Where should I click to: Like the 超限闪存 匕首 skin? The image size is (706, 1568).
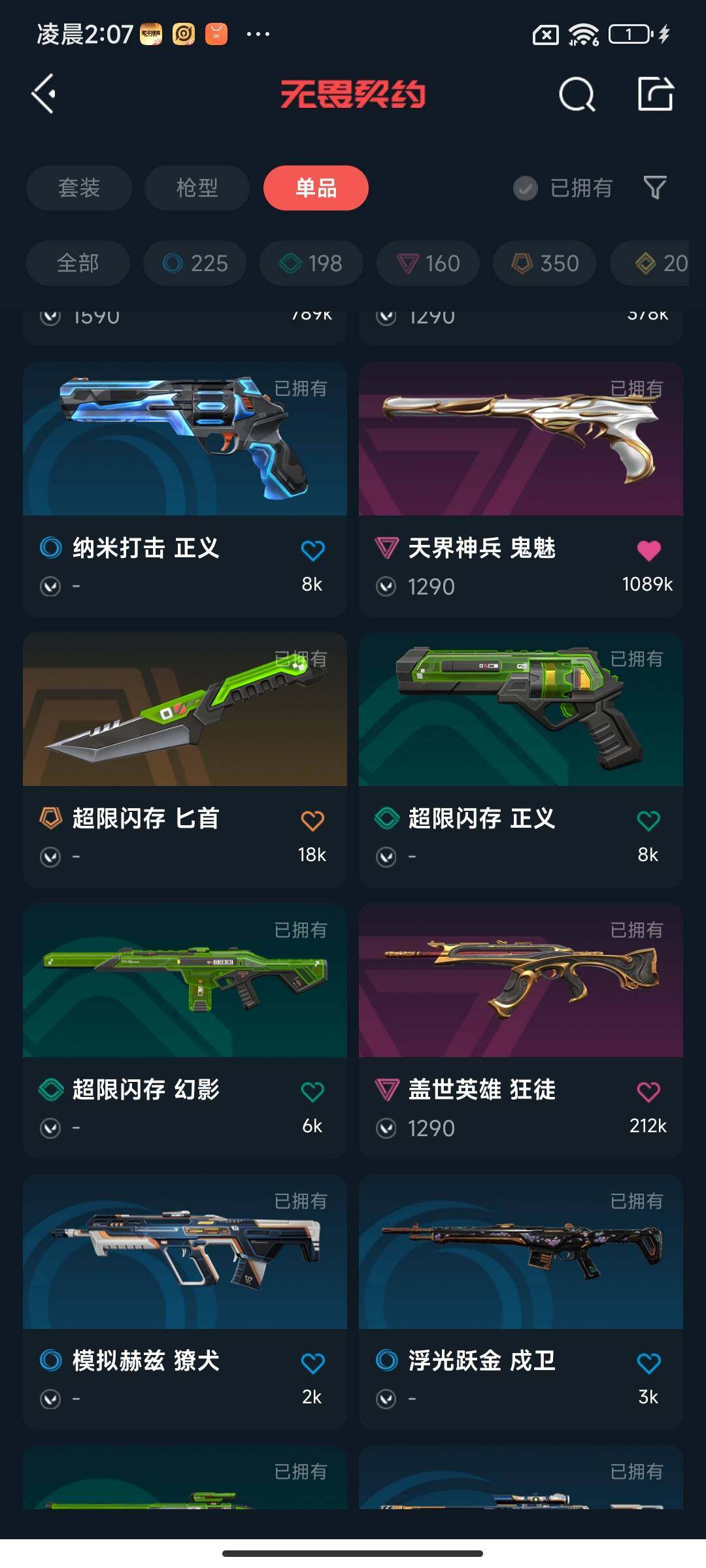tap(312, 821)
